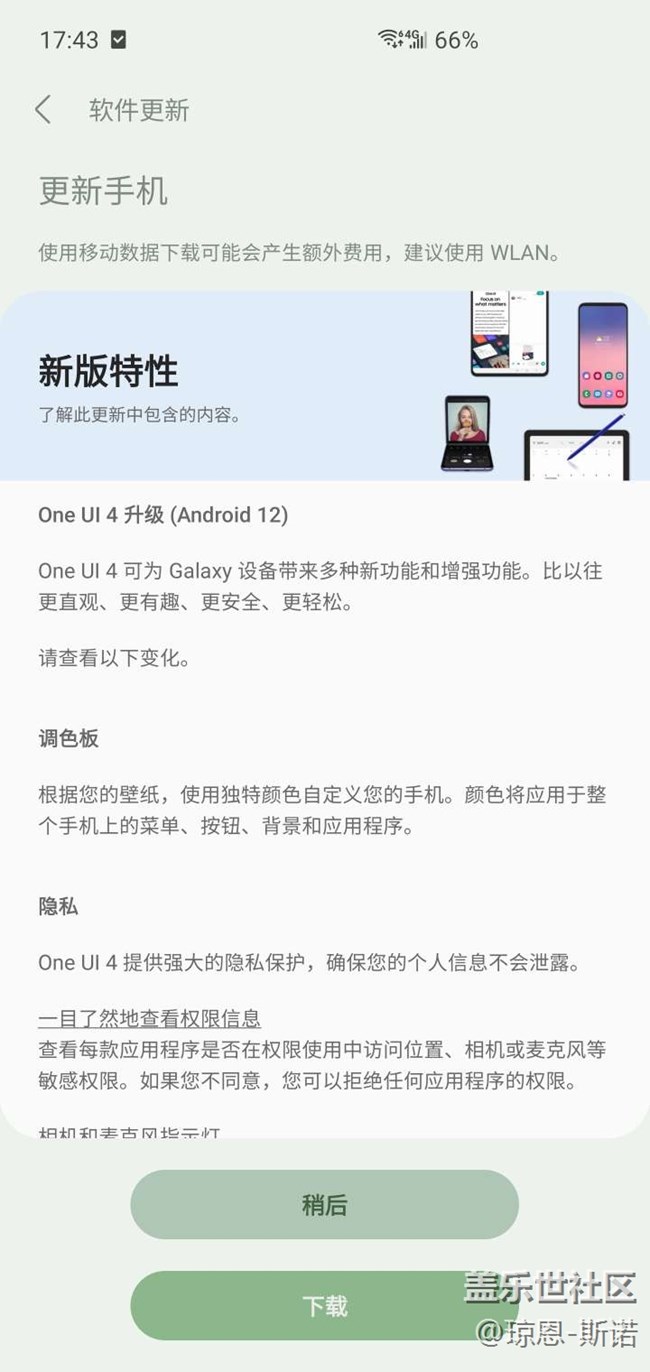Go back from the 软件更新 screen

(x=43, y=110)
